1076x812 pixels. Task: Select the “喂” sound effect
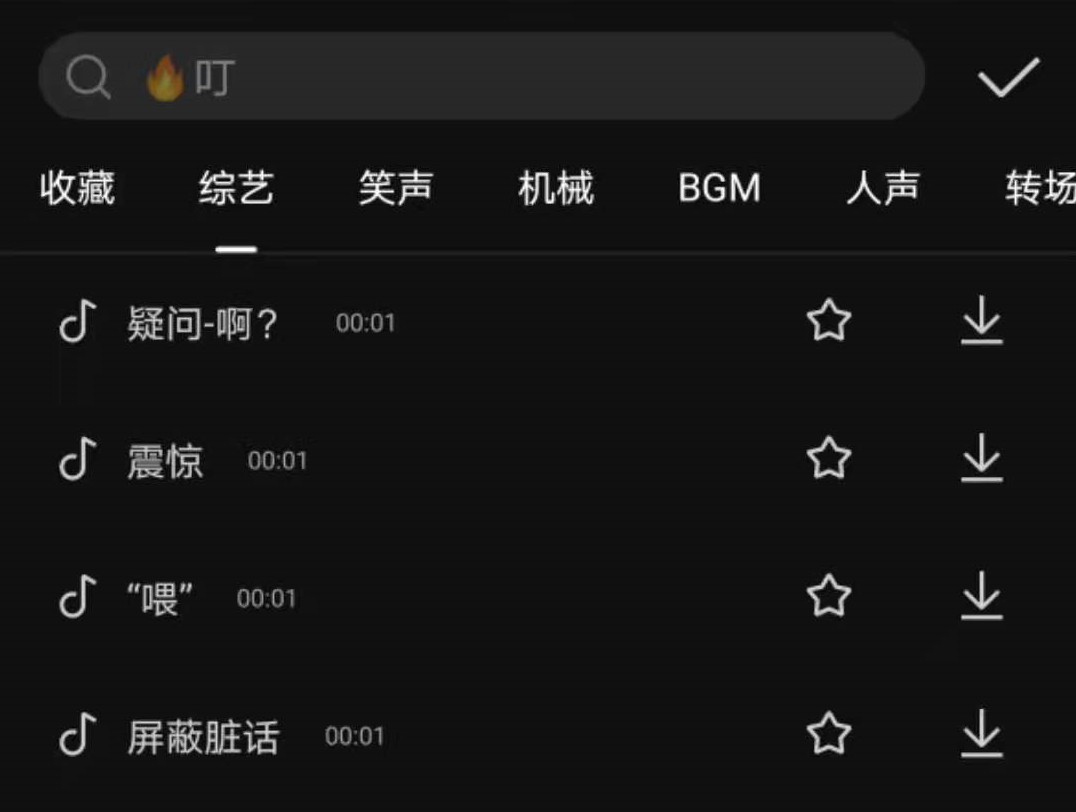click(x=160, y=599)
